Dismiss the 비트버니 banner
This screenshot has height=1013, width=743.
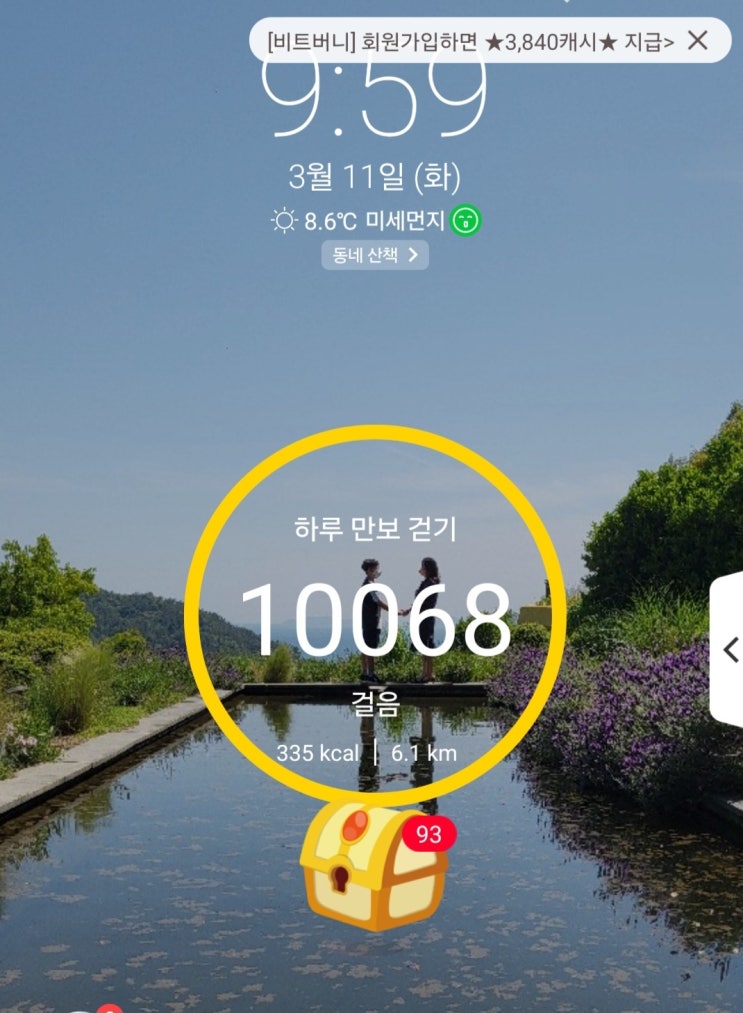click(698, 41)
